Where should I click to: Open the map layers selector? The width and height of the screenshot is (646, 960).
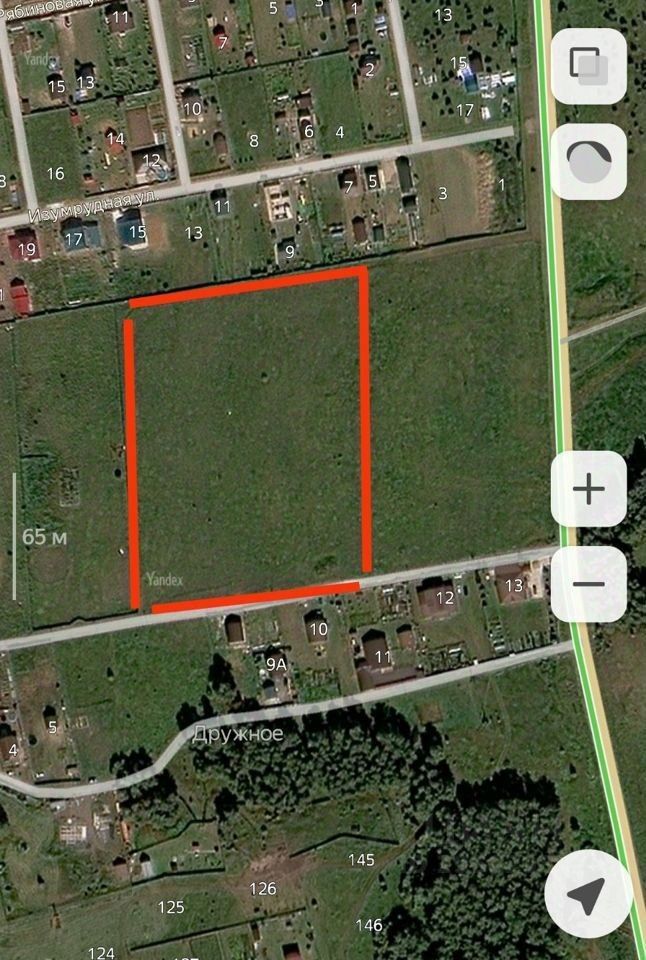coord(589,64)
